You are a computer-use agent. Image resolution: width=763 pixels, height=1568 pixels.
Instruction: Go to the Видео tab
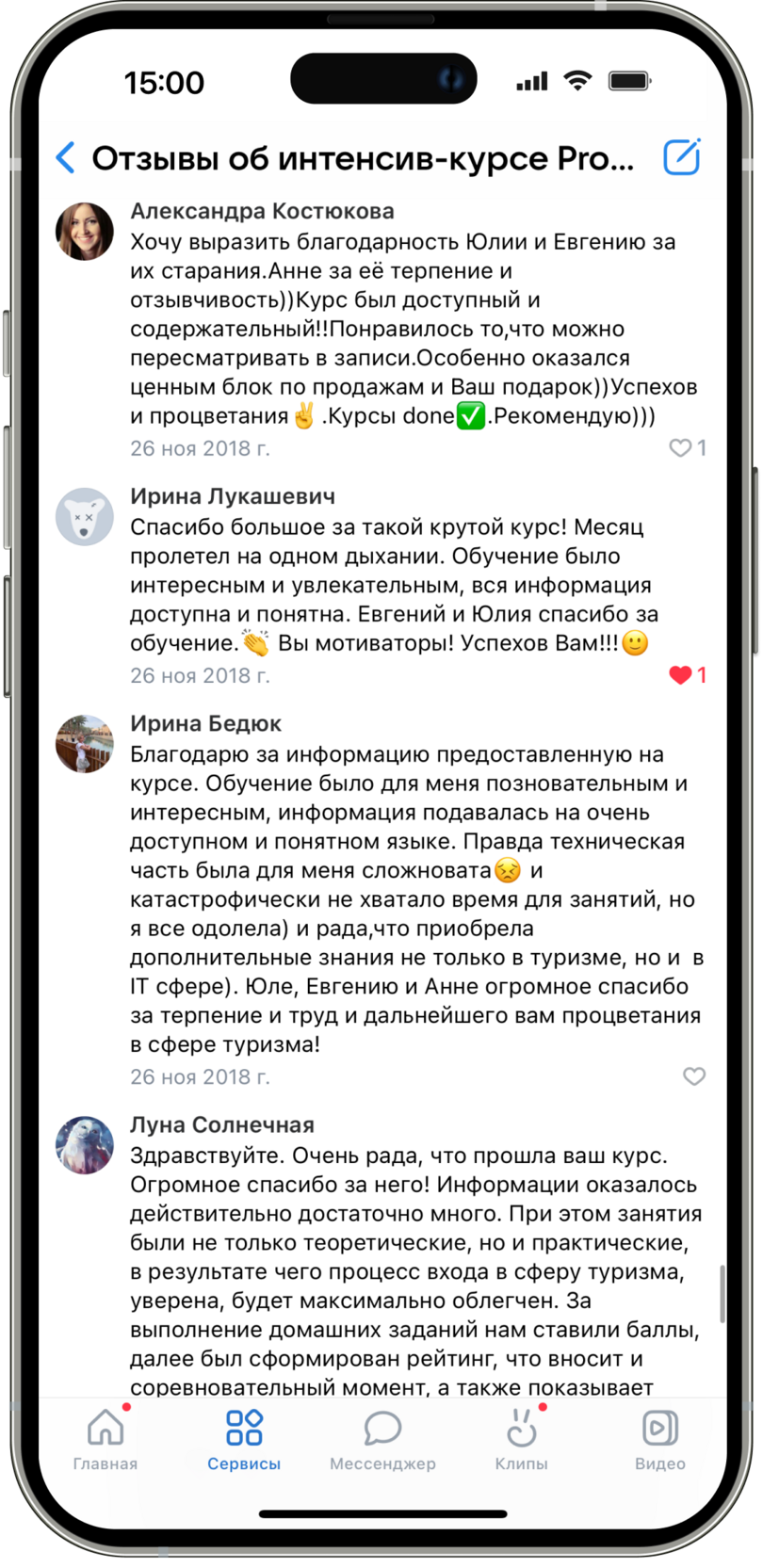(659, 1439)
